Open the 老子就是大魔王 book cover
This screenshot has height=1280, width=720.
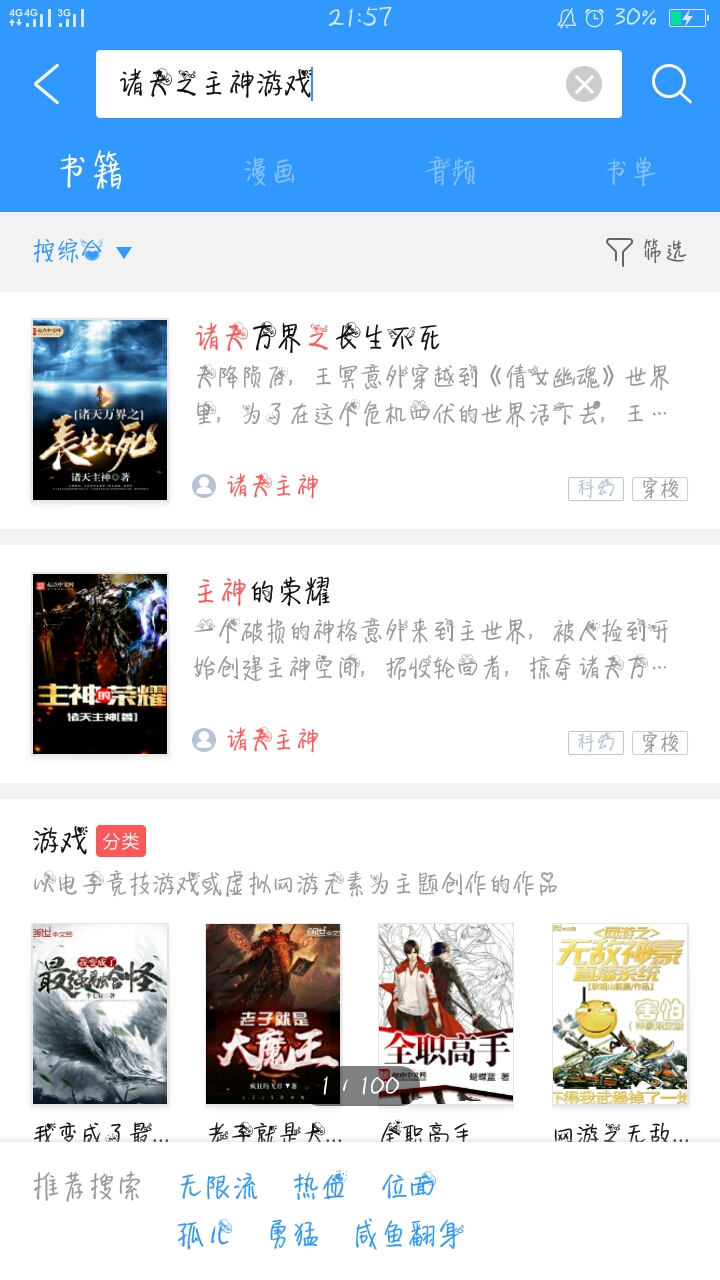[273, 1014]
